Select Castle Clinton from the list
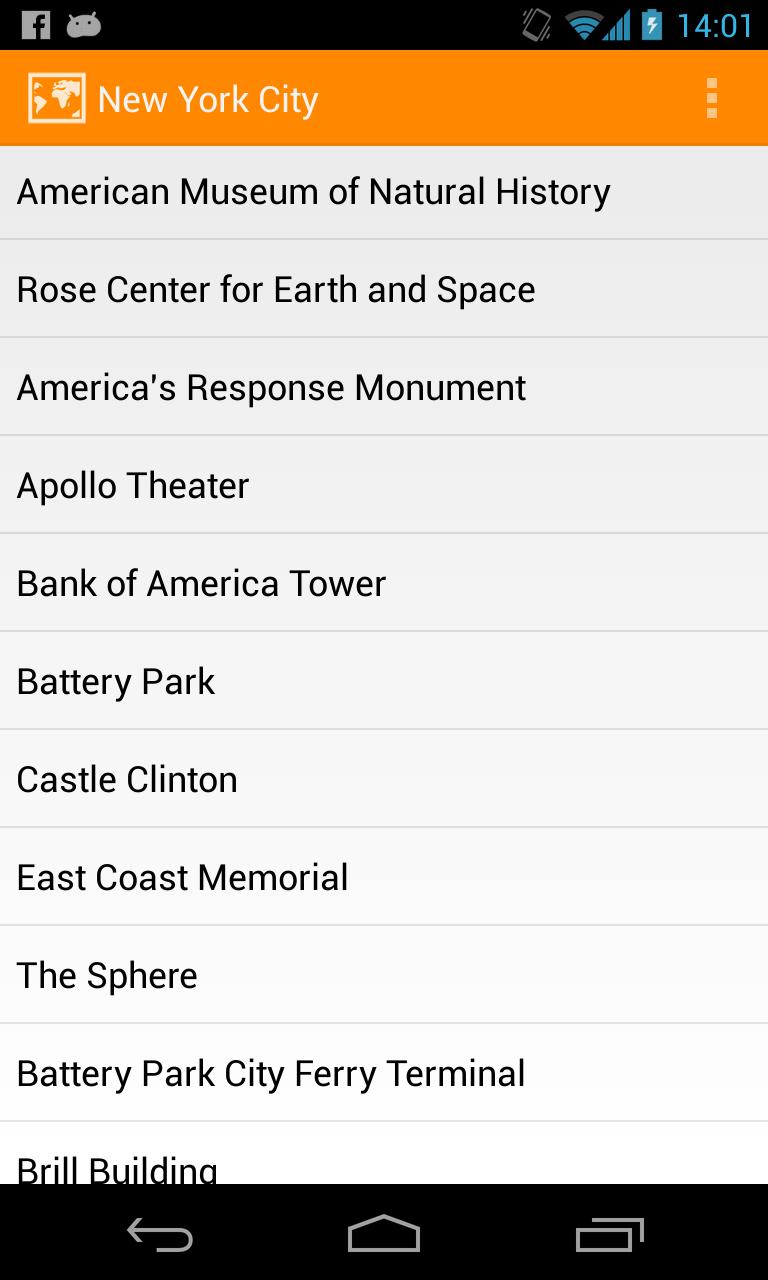Image resolution: width=768 pixels, height=1280 pixels. 384,780
